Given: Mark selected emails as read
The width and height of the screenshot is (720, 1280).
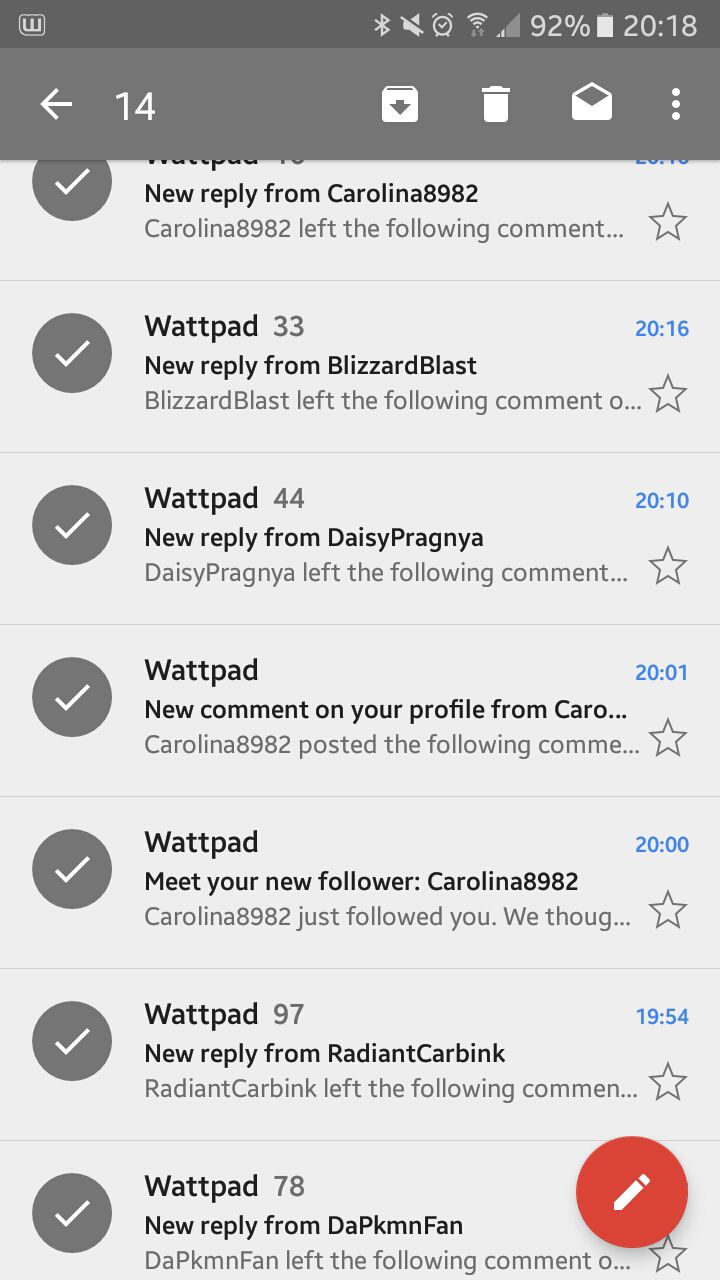Looking at the screenshot, I should coord(592,102).
